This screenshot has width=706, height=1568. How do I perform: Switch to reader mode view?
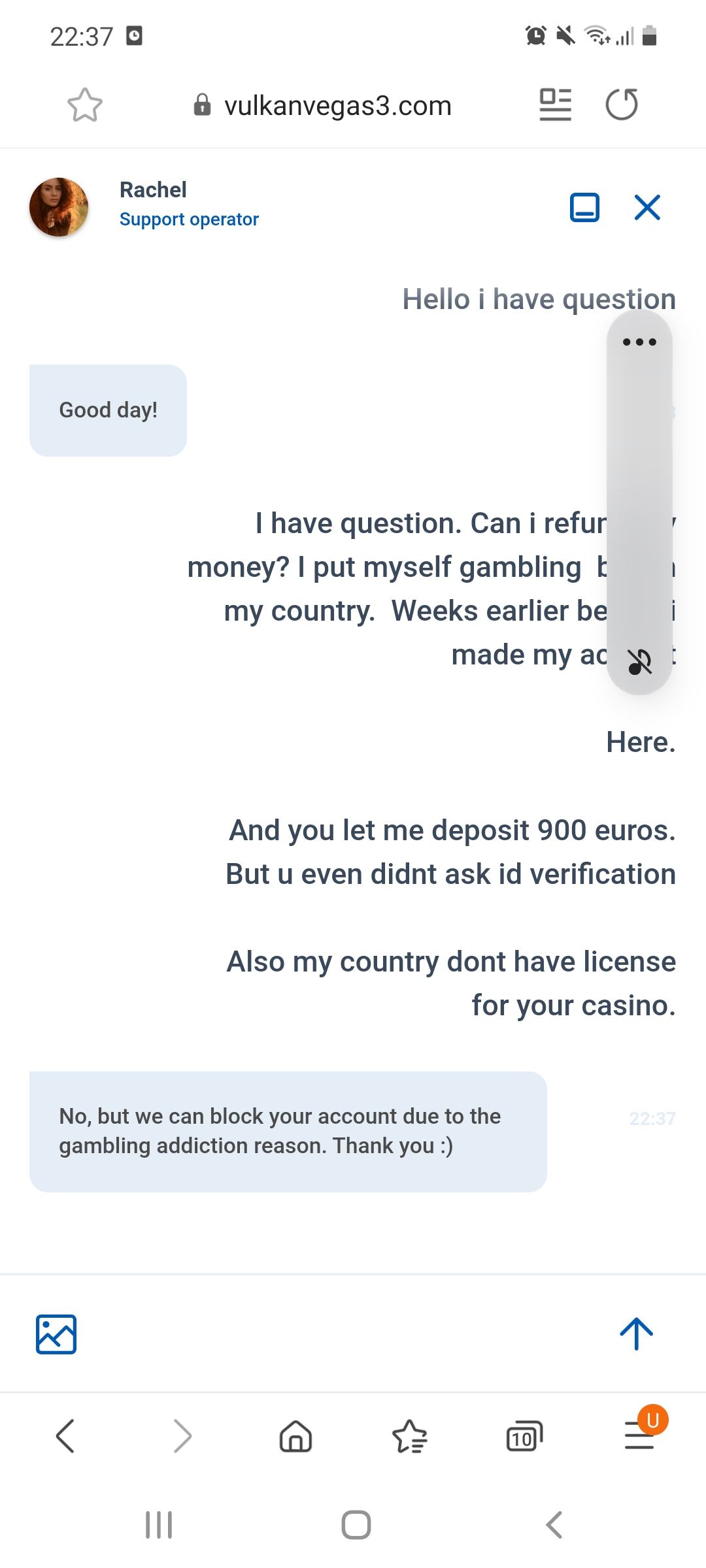pos(555,105)
